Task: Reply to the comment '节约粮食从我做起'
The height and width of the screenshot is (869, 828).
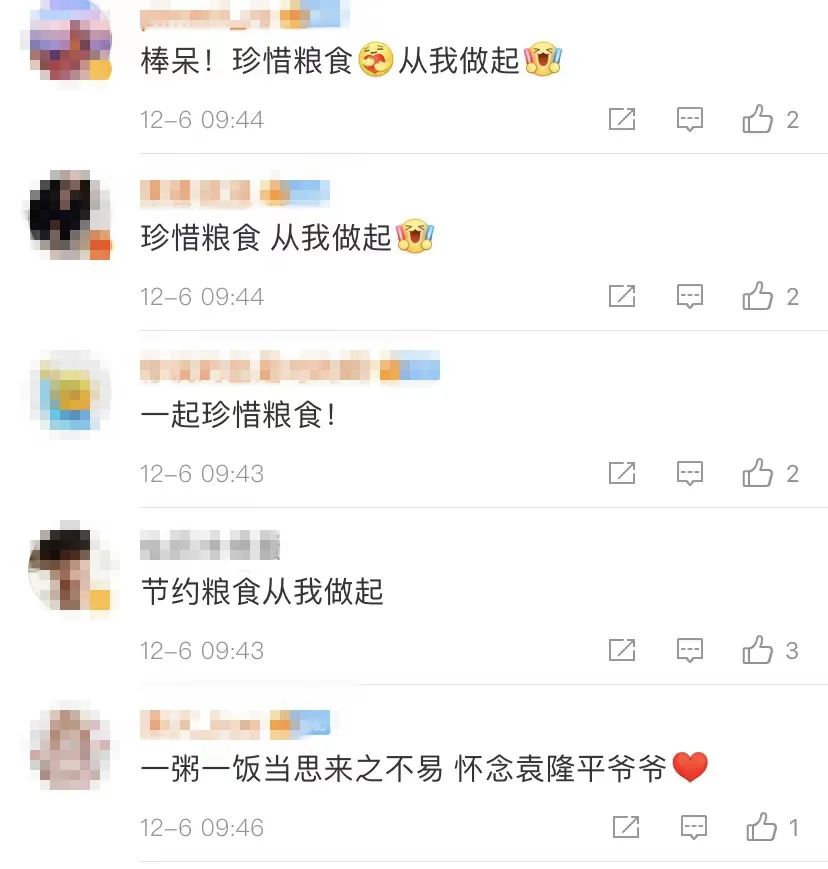Action: 690,650
